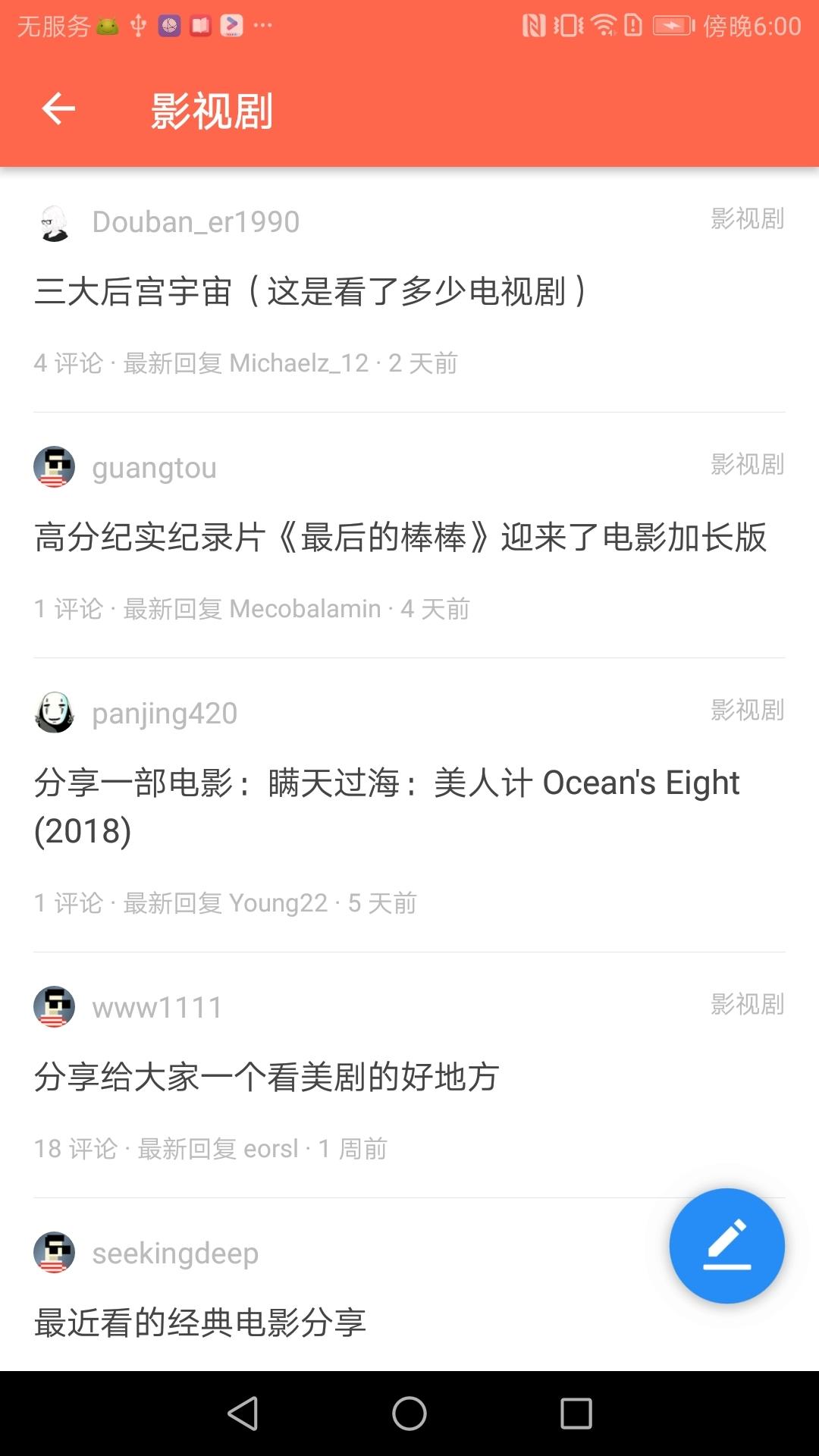819x1456 pixels.
Task: Open 最近看的经典电影分享 post
Action: pyautogui.click(x=199, y=1319)
